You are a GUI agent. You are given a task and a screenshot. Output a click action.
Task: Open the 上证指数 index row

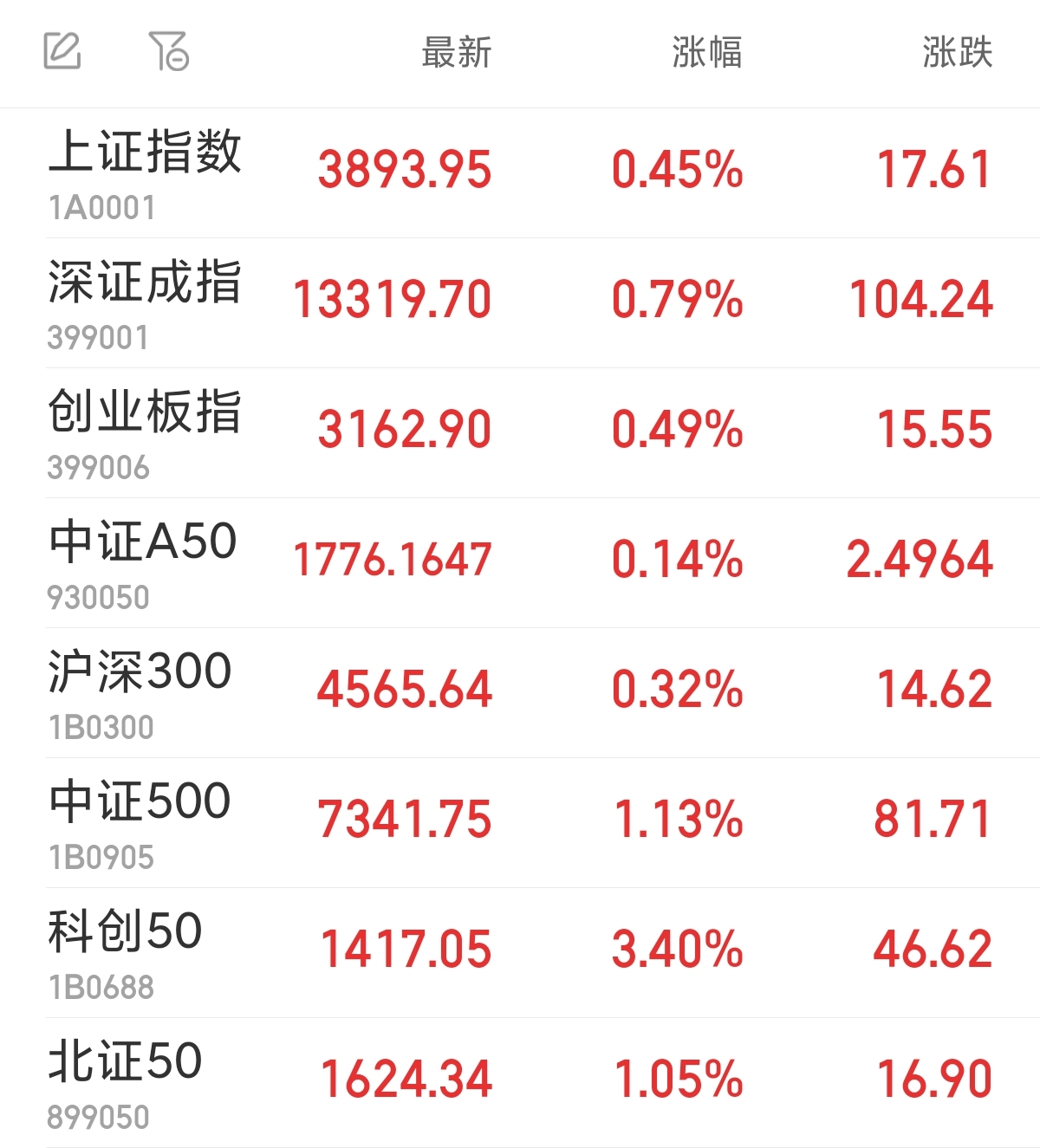[520, 173]
